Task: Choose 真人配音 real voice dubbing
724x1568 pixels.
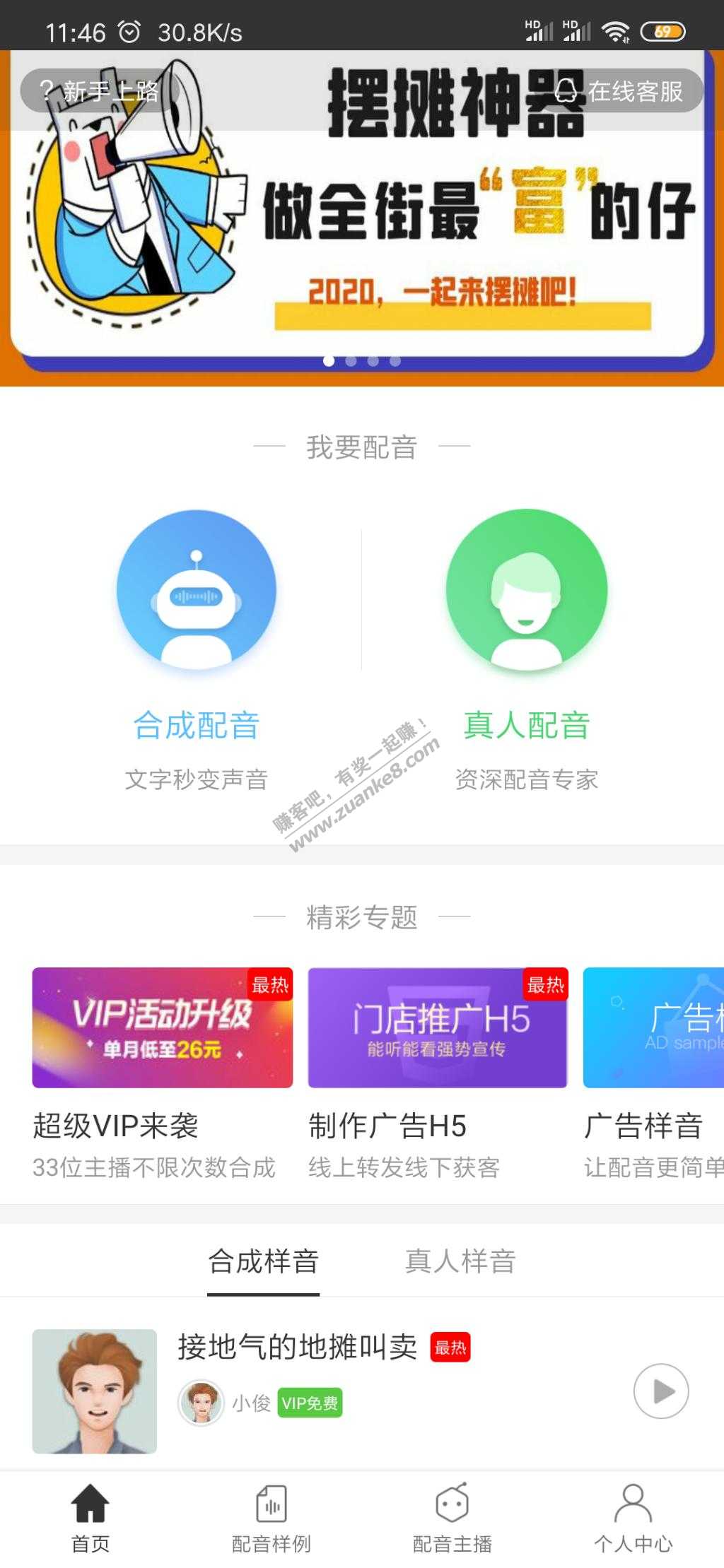Action: (x=526, y=622)
